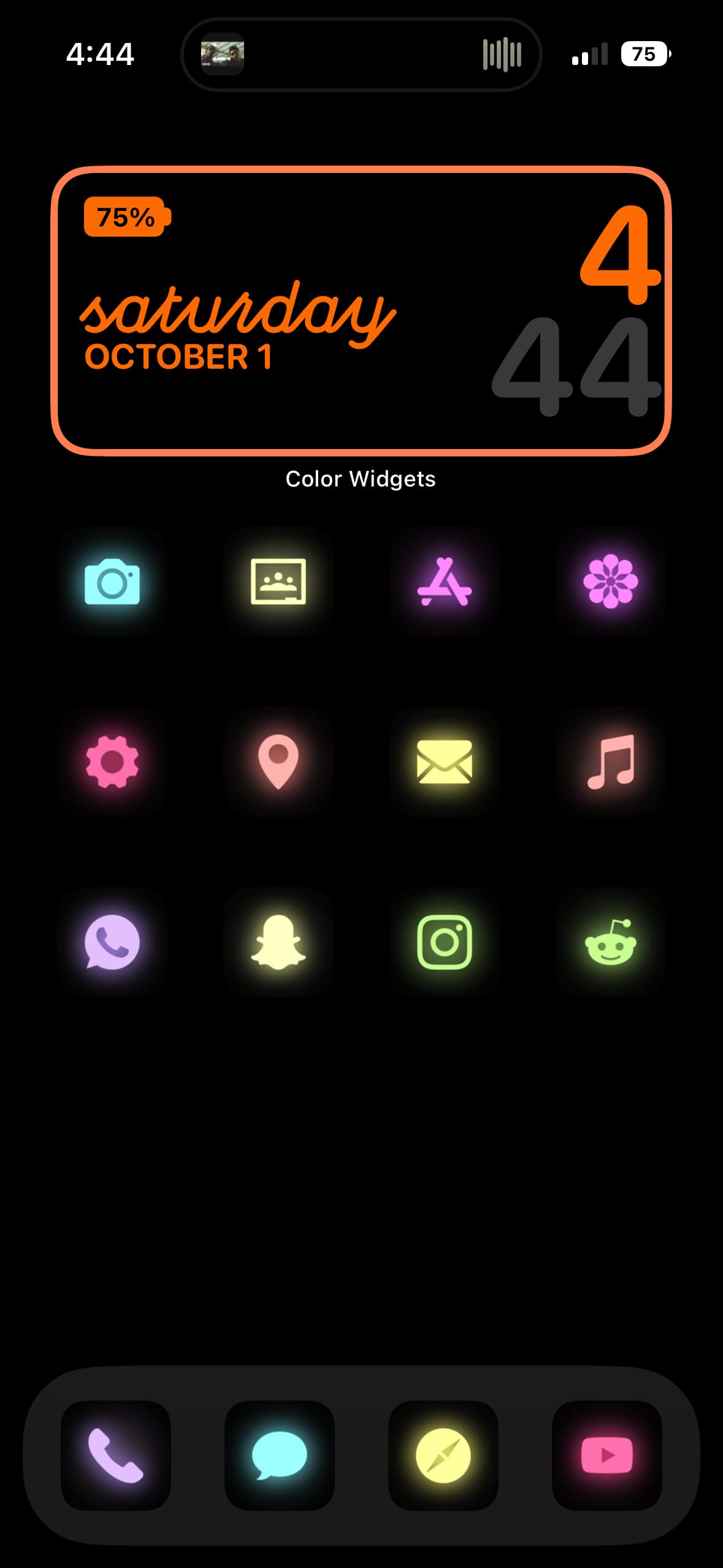Image resolution: width=723 pixels, height=1568 pixels.
Task: Tap the Color Widgets date widget
Action: point(361,311)
